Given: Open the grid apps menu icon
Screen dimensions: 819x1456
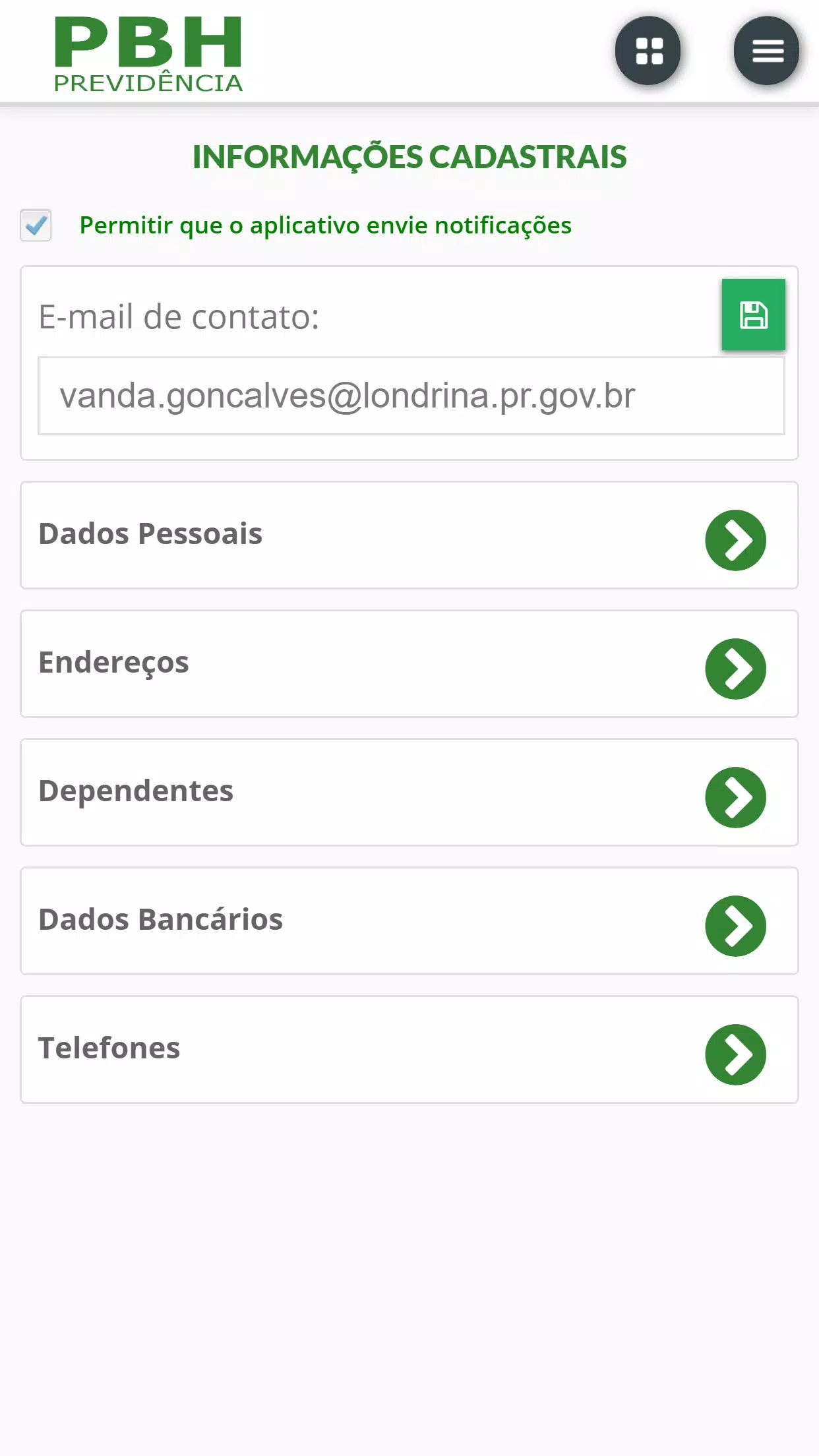Looking at the screenshot, I should tap(648, 51).
